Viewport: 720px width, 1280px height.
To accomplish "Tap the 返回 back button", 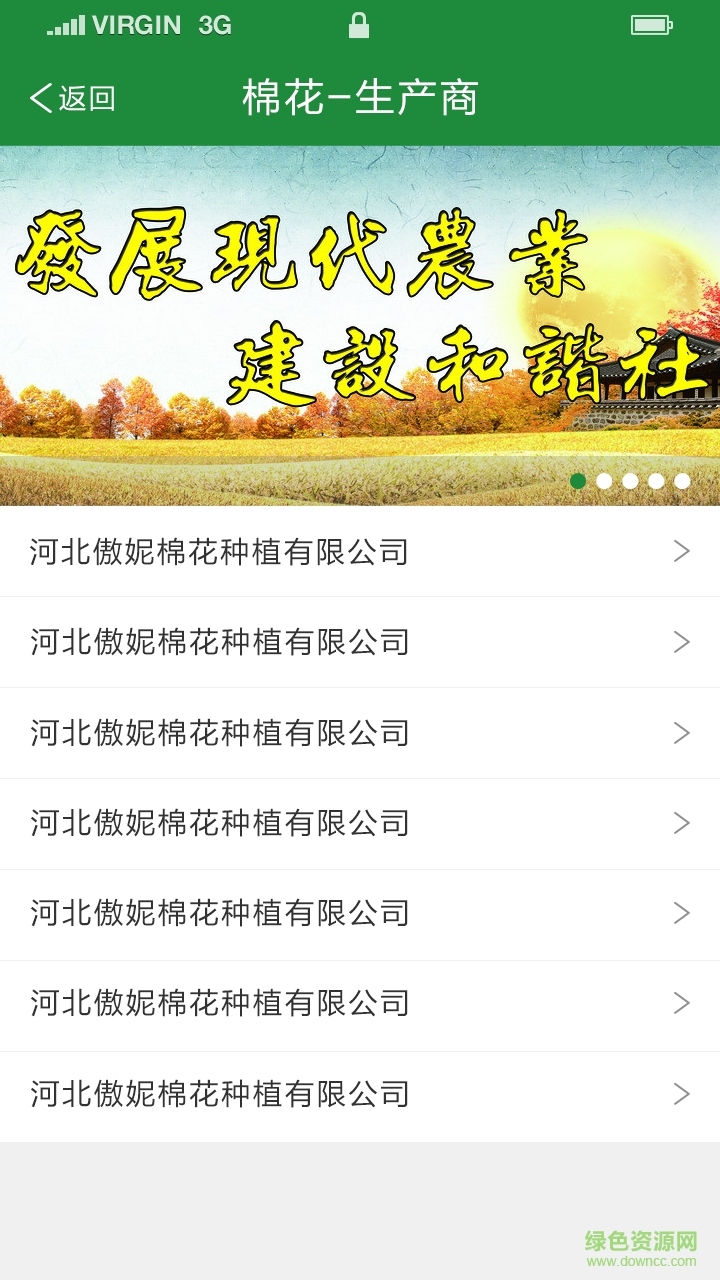I will pyautogui.click(x=70, y=98).
